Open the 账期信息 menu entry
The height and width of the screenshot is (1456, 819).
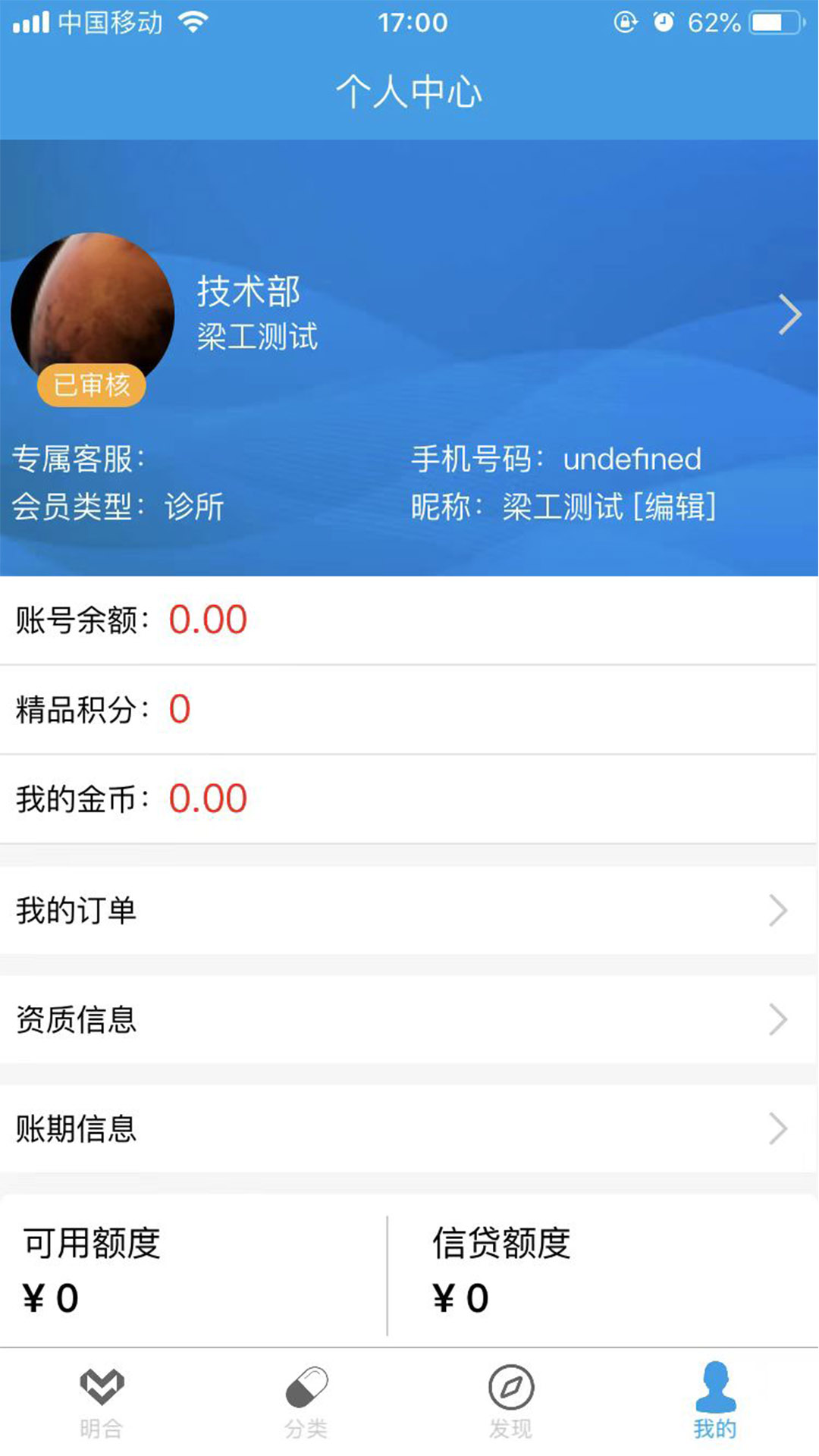(409, 1129)
